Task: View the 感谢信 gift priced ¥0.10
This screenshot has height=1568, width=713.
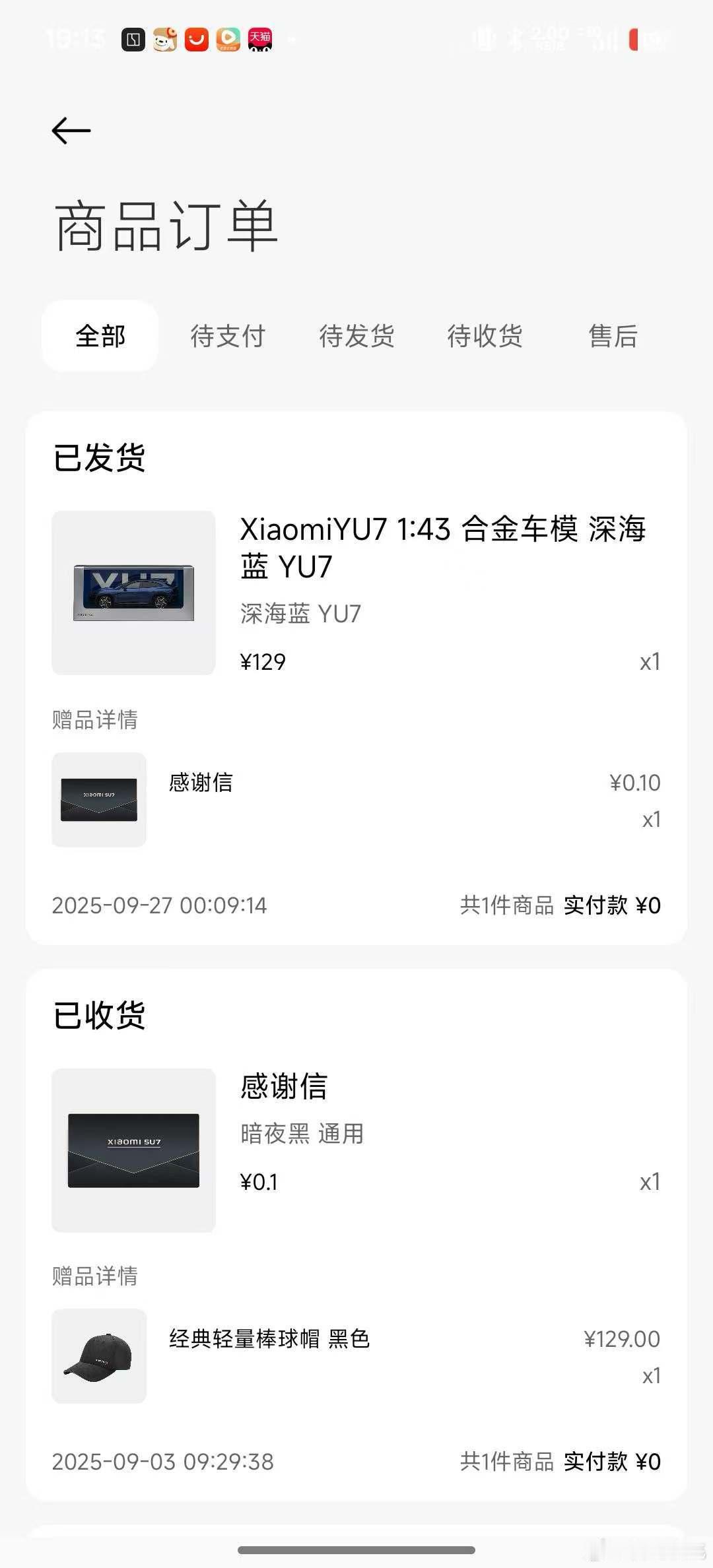Action: [356, 800]
